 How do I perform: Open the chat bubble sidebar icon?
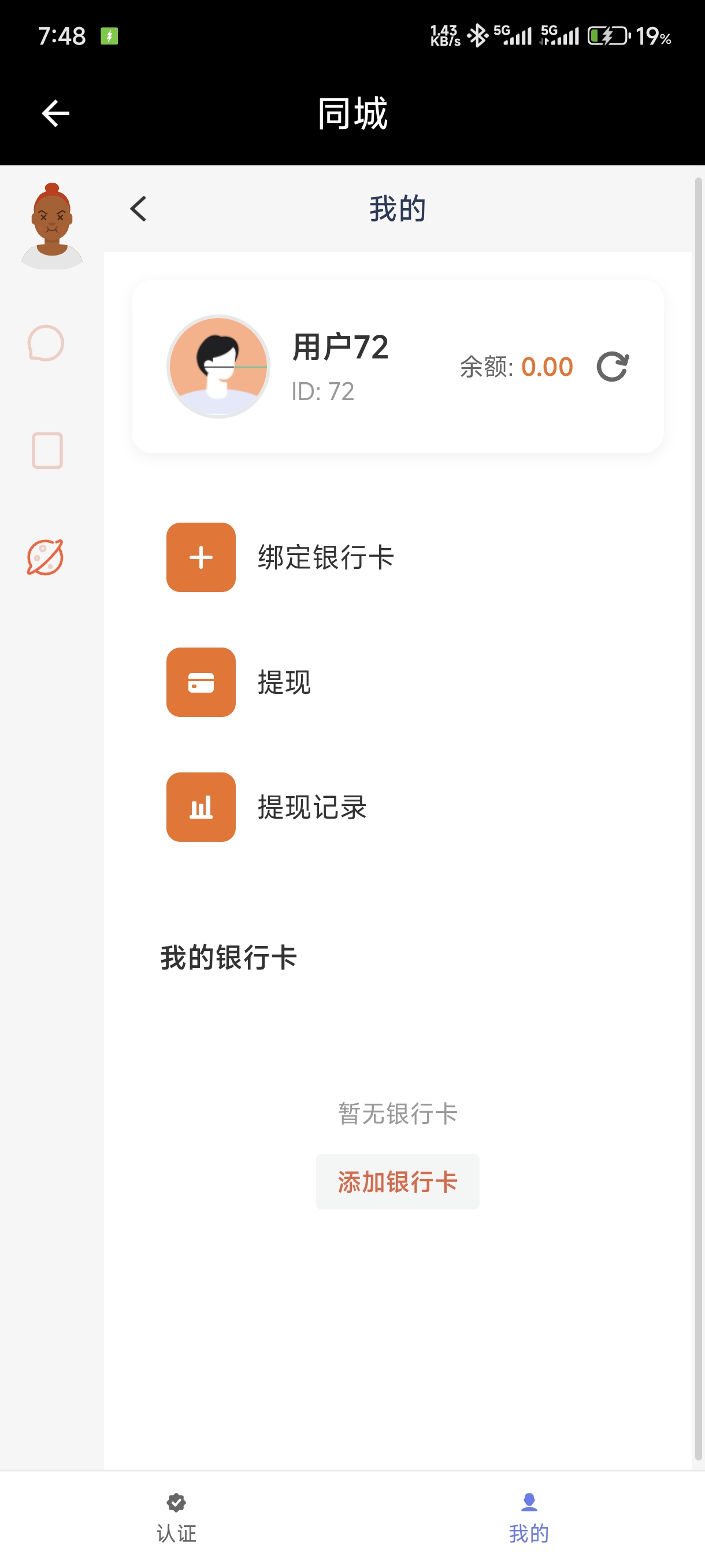[x=46, y=343]
